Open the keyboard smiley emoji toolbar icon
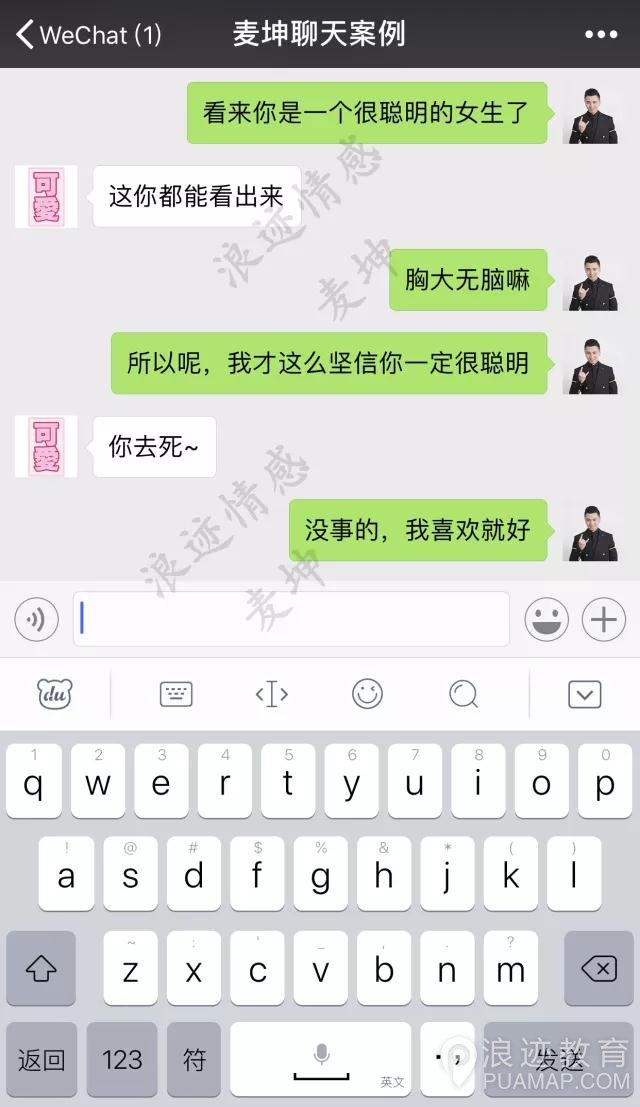 (x=367, y=693)
